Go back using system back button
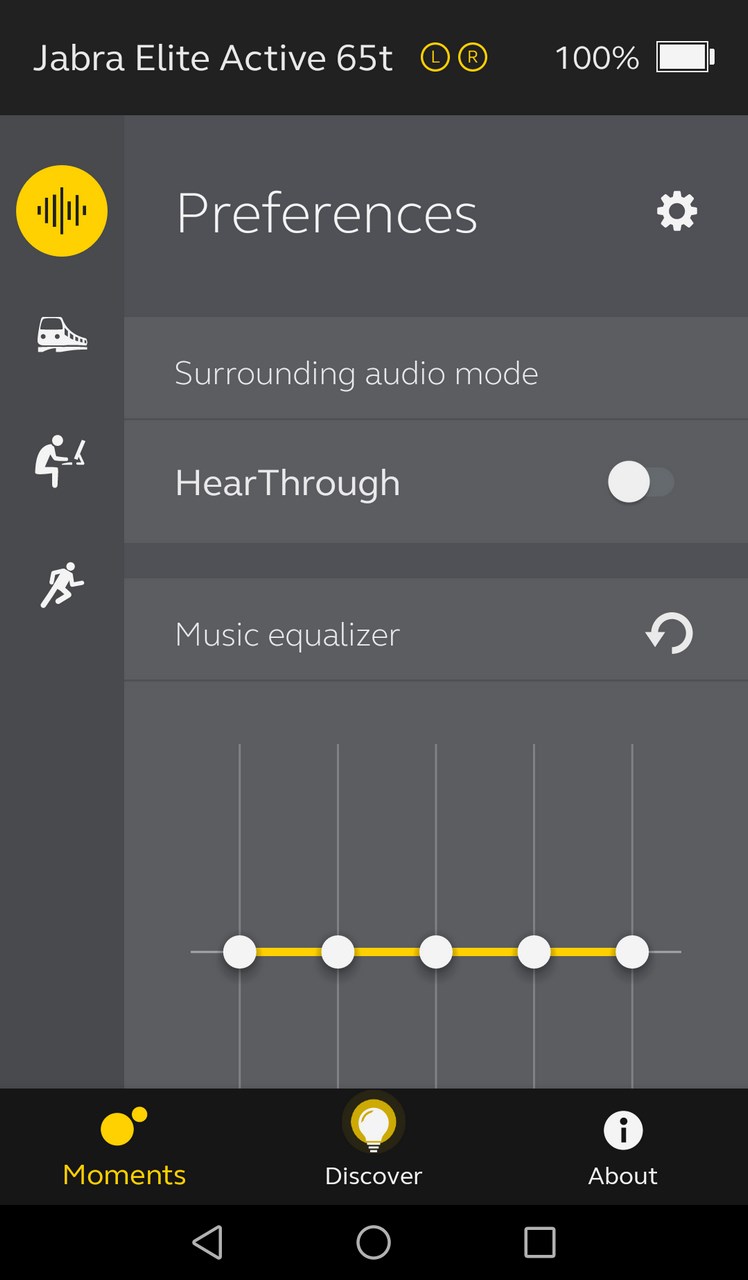Viewport: 748px width, 1280px height. coord(207,1242)
